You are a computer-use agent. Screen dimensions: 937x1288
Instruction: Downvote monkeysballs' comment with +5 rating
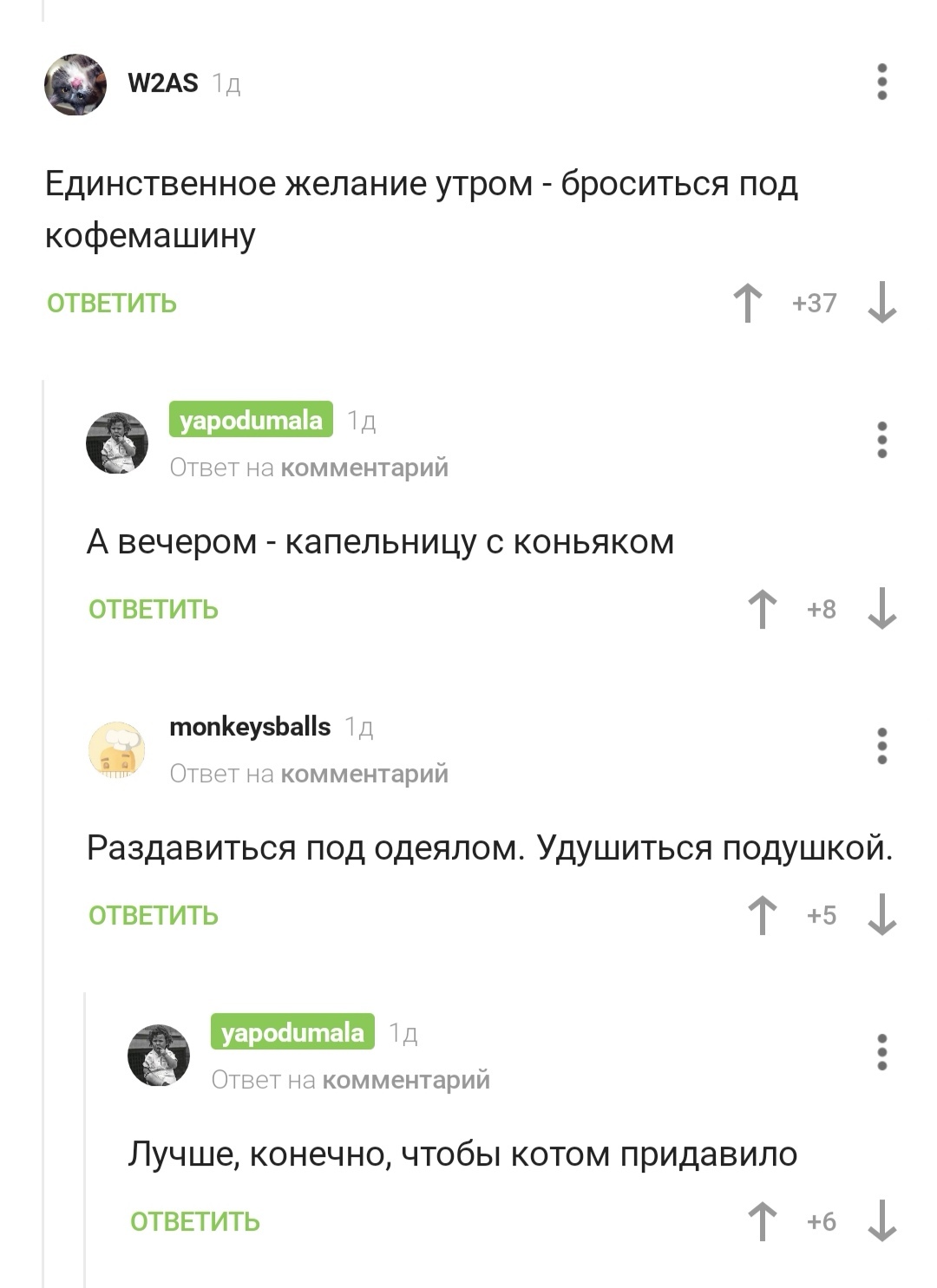click(881, 915)
